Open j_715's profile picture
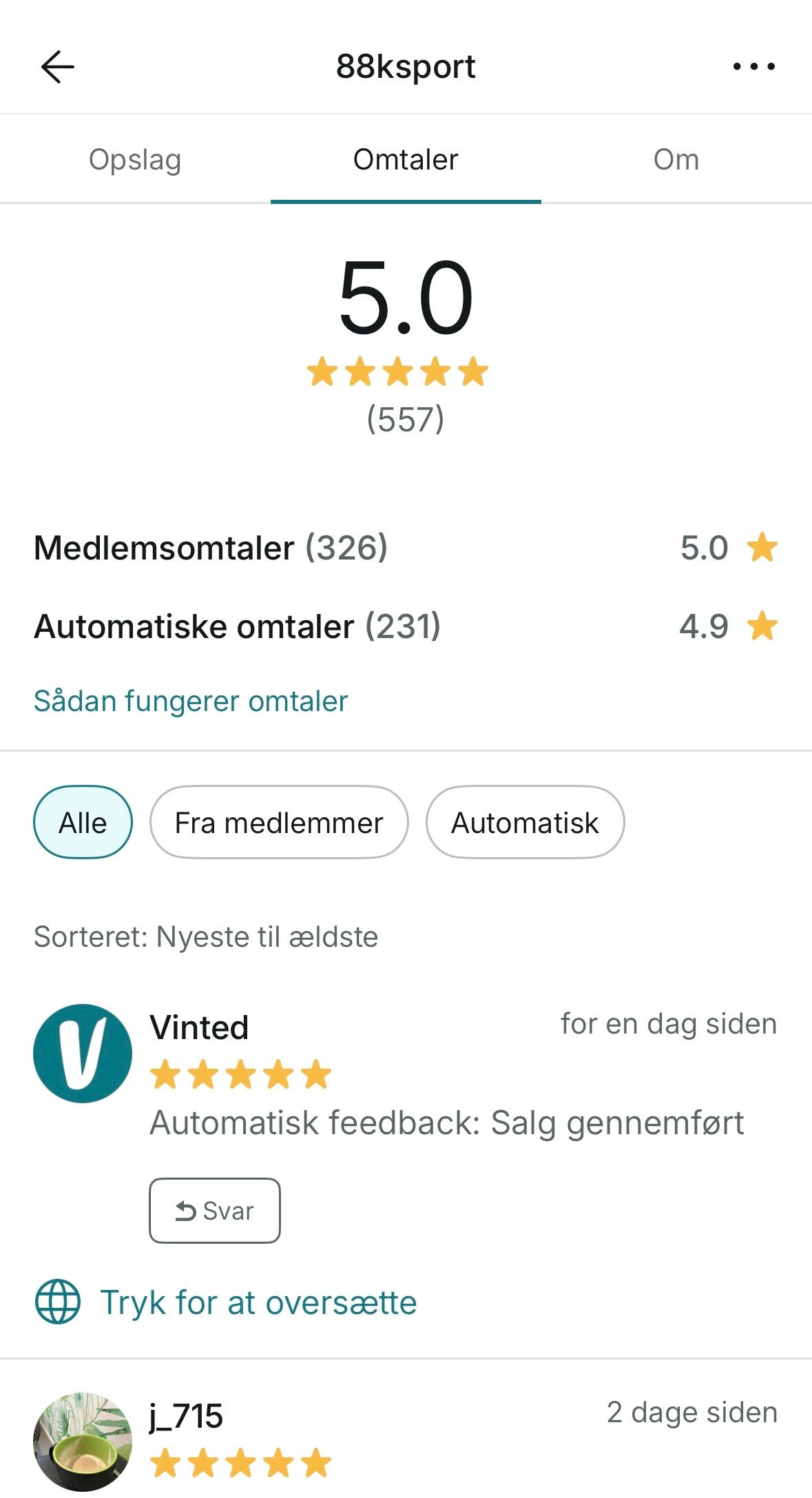This screenshot has width=812, height=1498. (x=83, y=1441)
